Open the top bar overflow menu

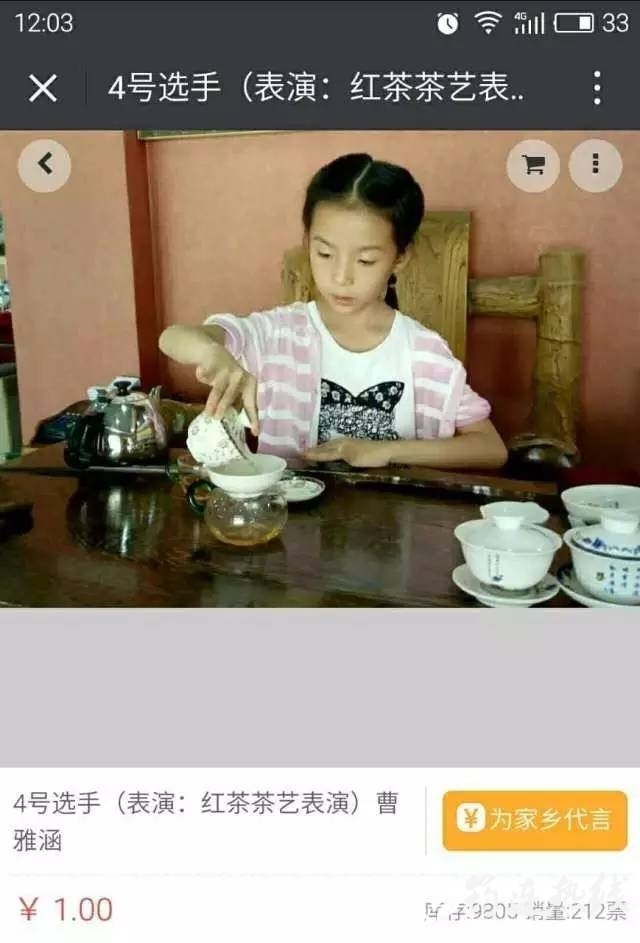[596, 88]
